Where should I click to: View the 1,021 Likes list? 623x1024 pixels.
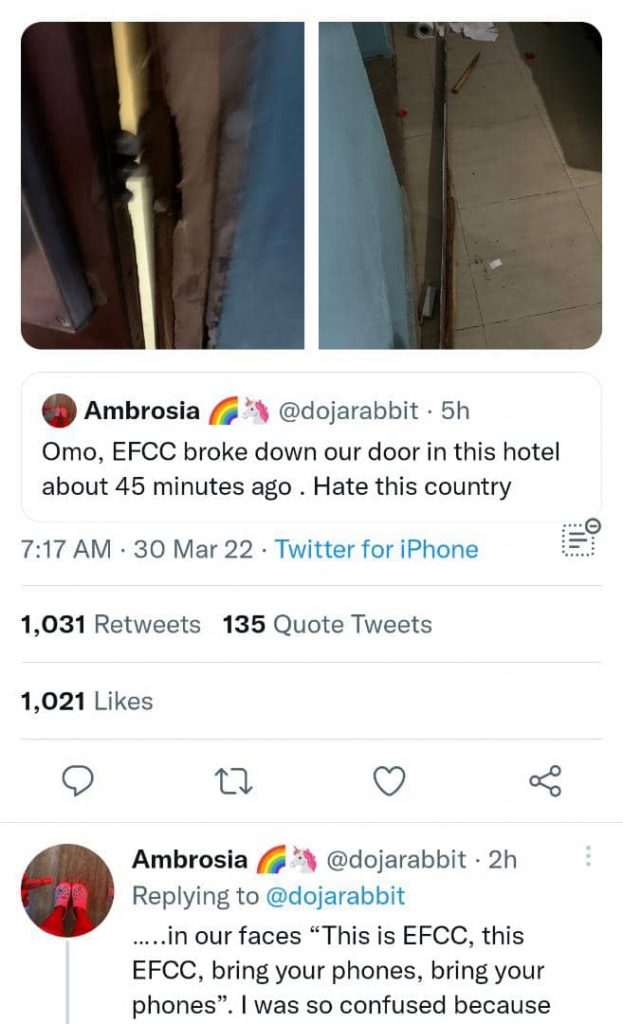point(86,702)
